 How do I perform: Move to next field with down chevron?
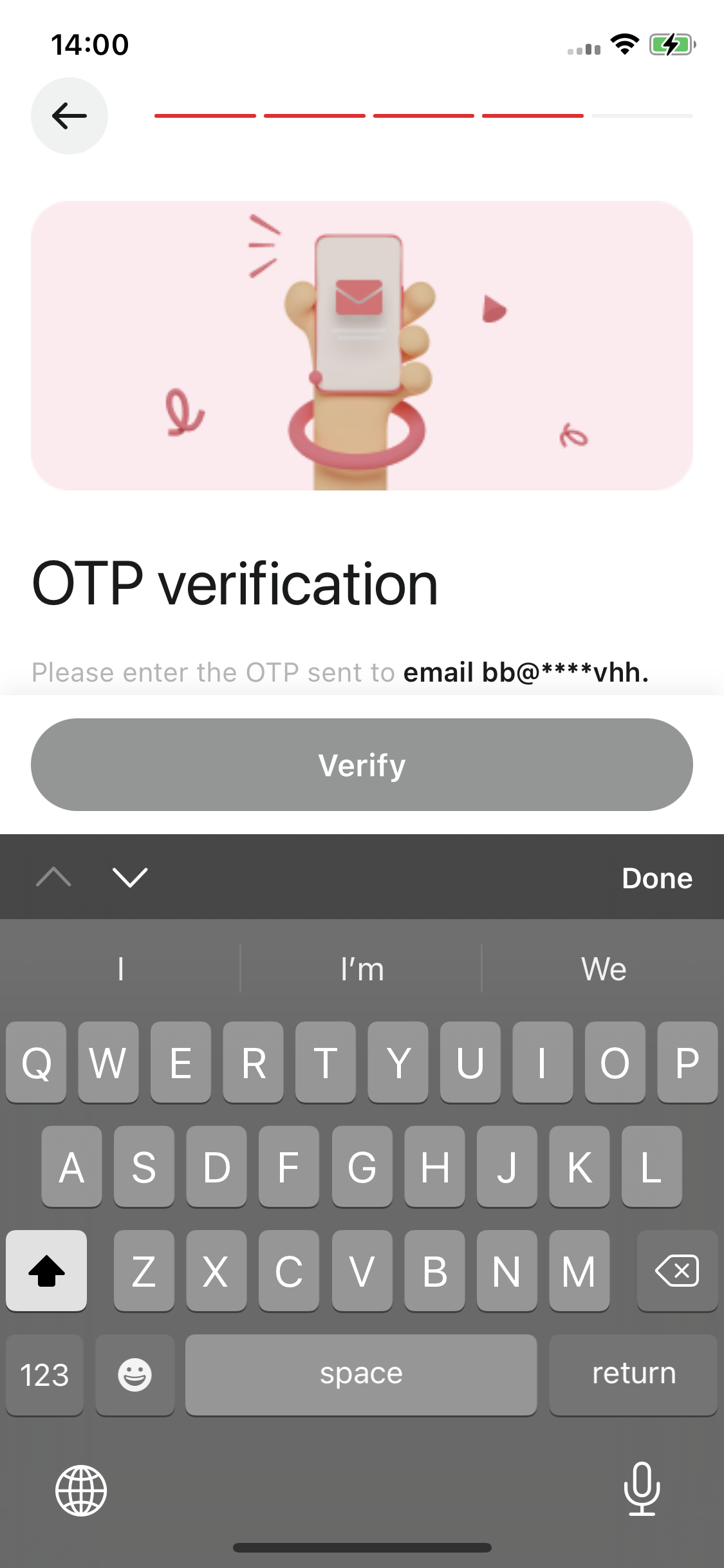coord(130,877)
